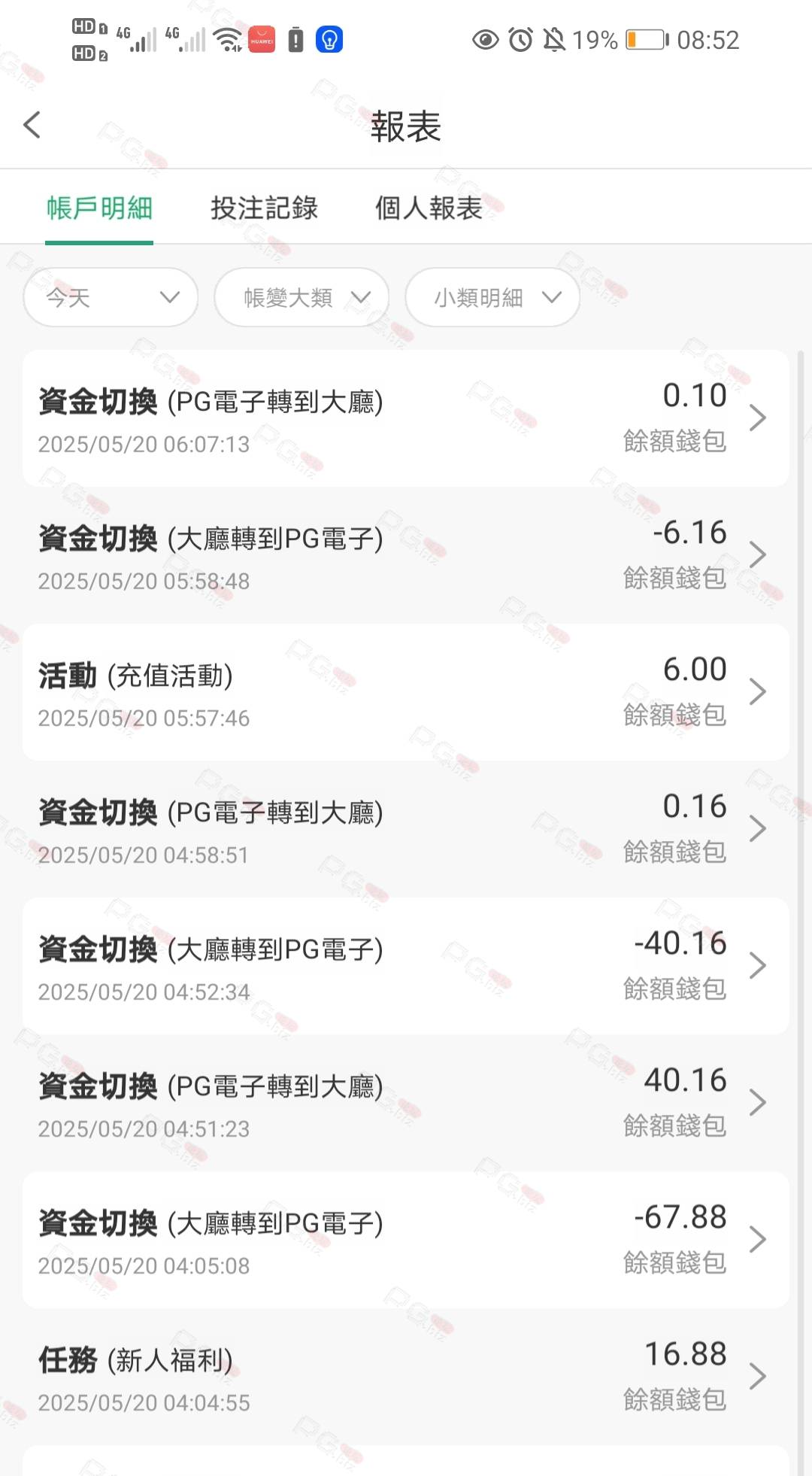Switch to the 個人報表 tab
Viewport: 812px width, 1476px height.
click(429, 208)
